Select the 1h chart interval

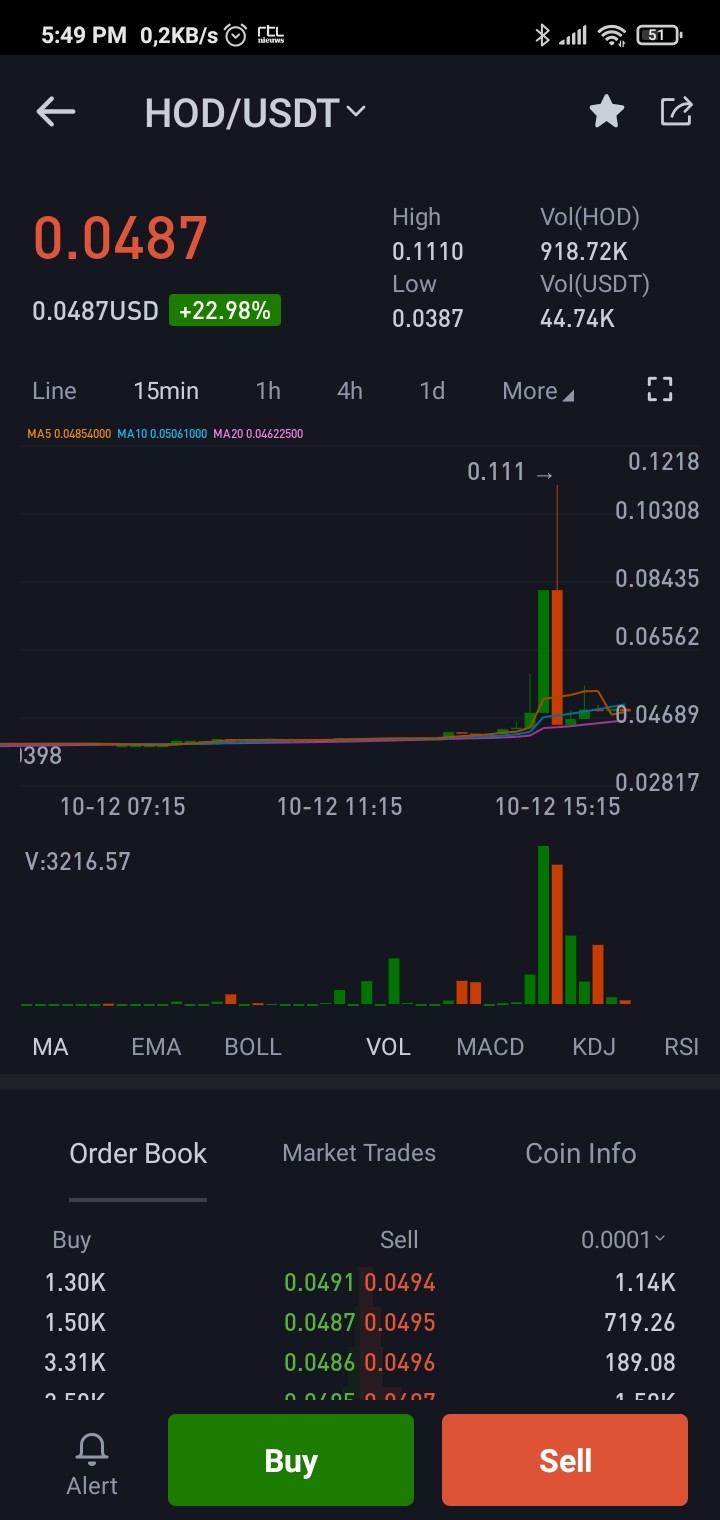268,391
